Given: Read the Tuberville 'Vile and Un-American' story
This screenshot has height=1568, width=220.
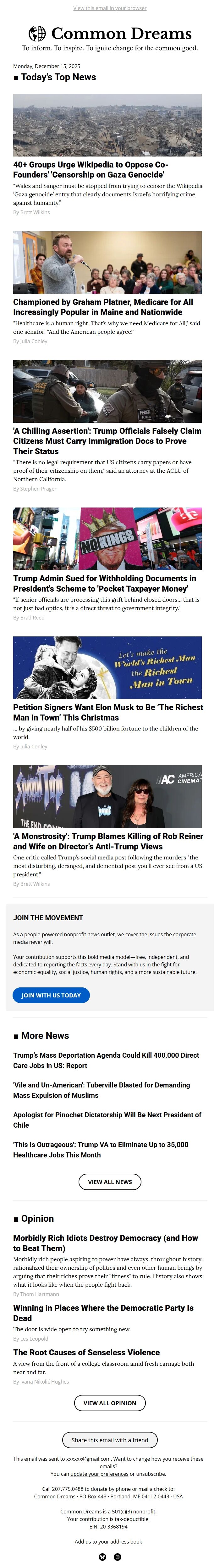Looking at the screenshot, I should tap(101, 1090).
